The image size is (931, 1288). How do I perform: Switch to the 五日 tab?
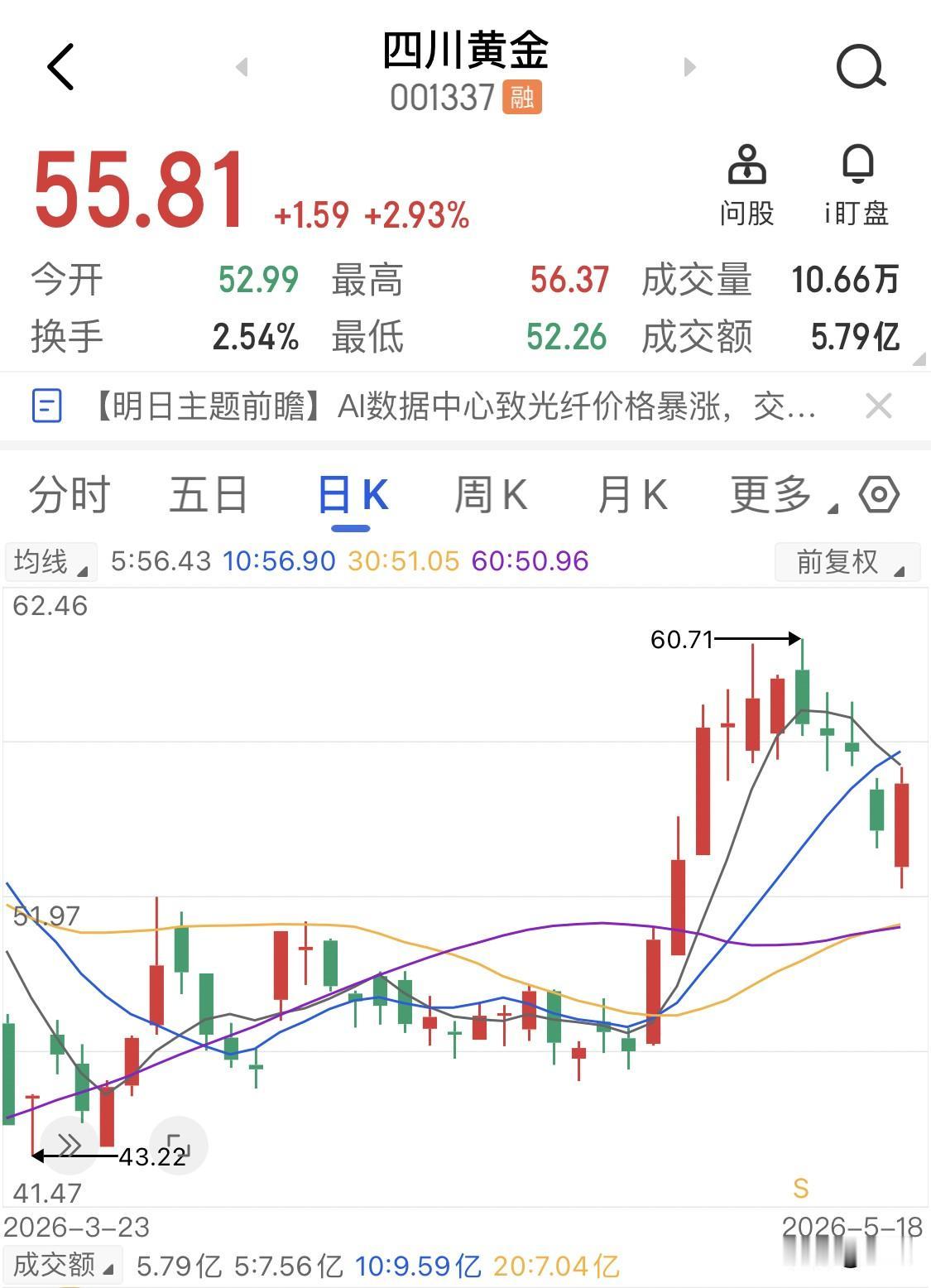(x=209, y=495)
